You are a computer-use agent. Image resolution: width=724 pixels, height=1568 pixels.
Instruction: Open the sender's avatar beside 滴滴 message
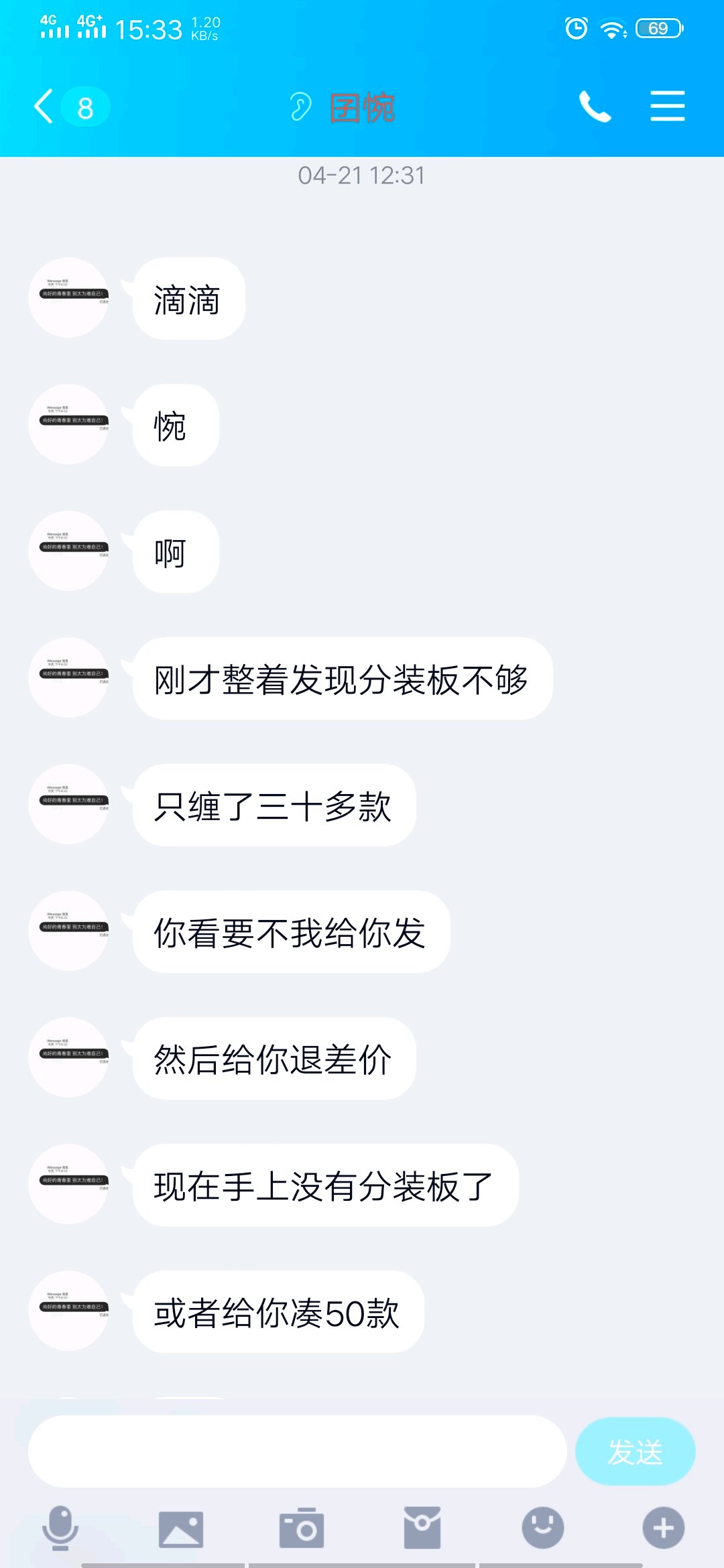coord(68,298)
